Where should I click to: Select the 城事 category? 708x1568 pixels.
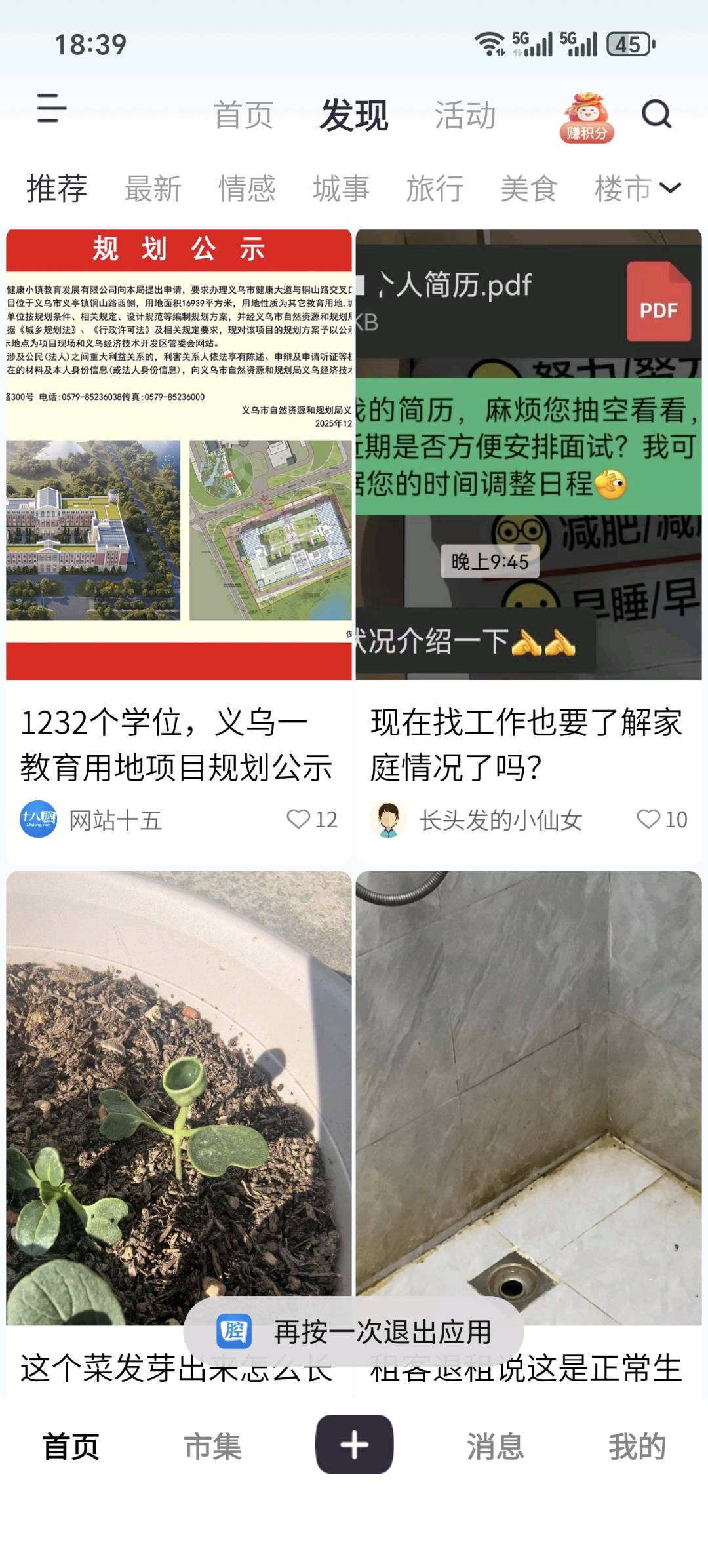(x=341, y=189)
